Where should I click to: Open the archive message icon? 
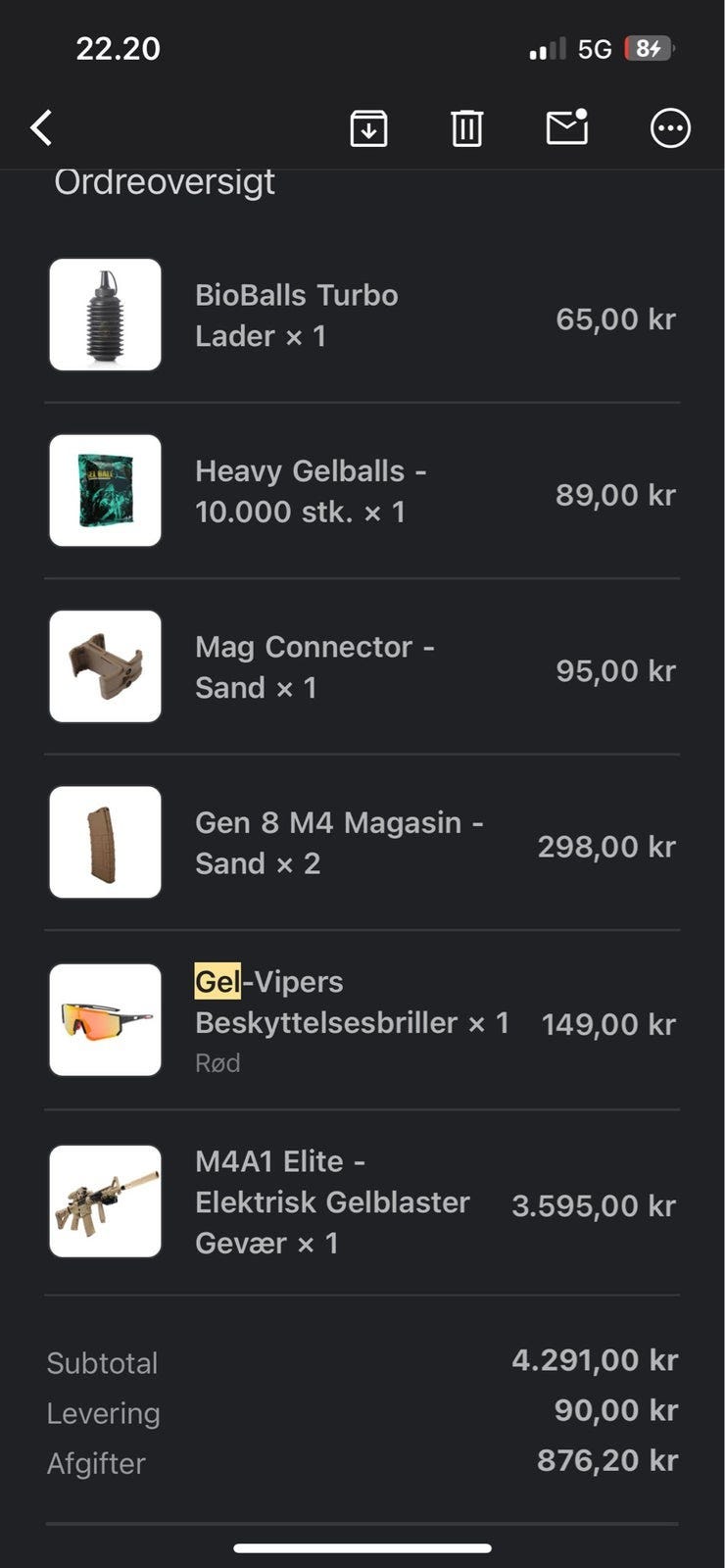[x=368, y=127]
